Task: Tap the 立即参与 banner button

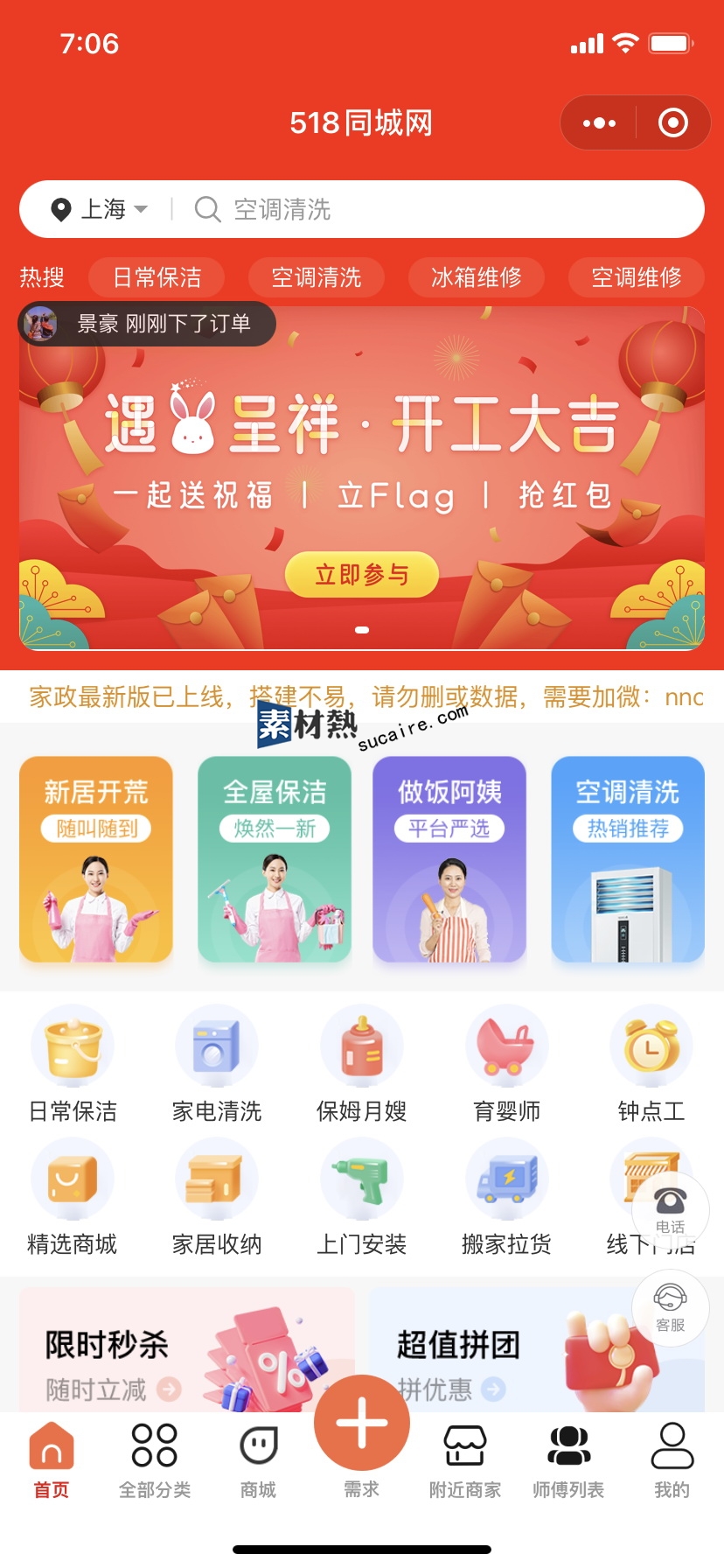Action: click(x=362, y=575)
